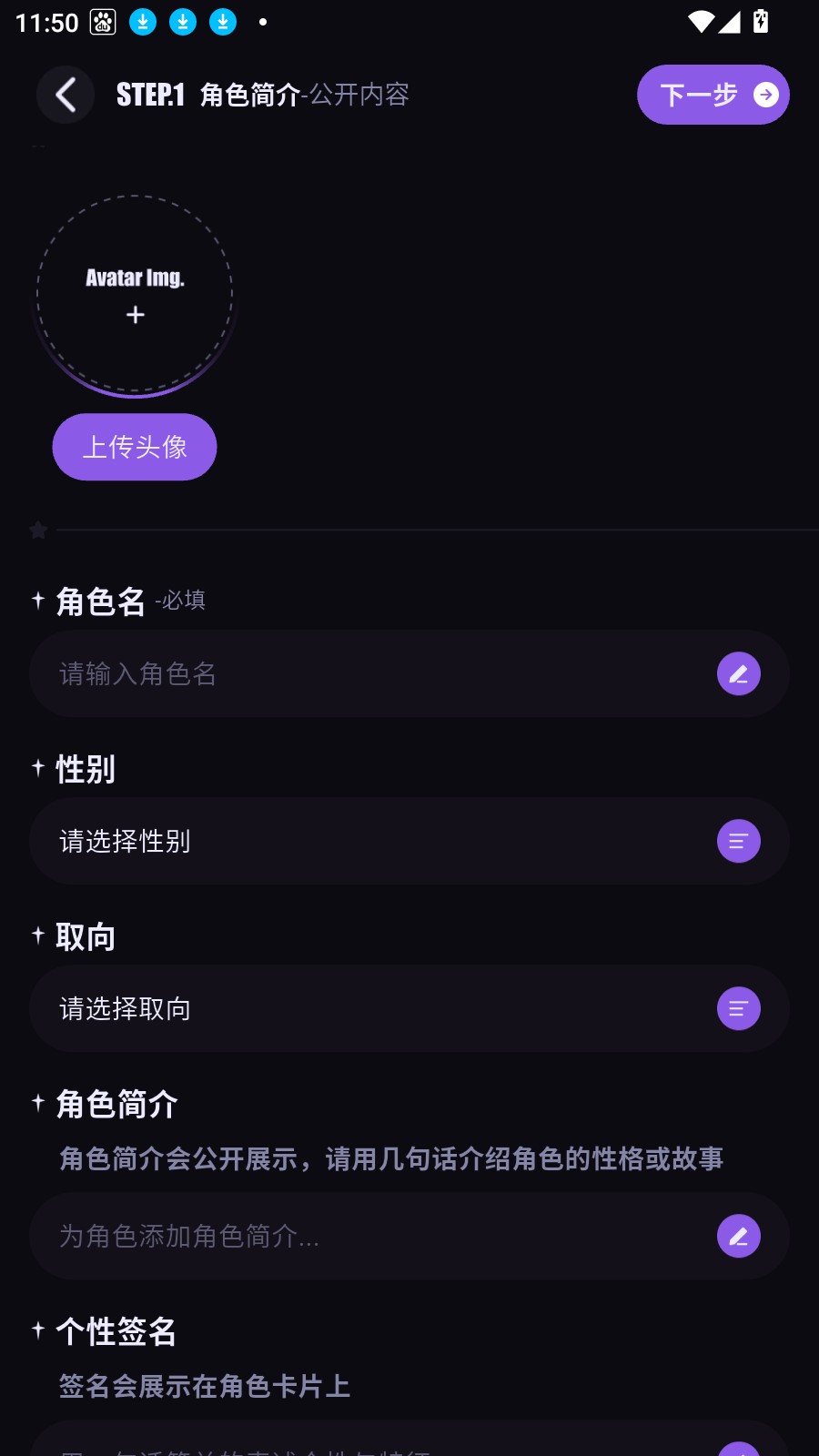Screen dimensions: 819x1456
Task: Click the 为角色添加角色简介 text area
Action: [364, 1236]
